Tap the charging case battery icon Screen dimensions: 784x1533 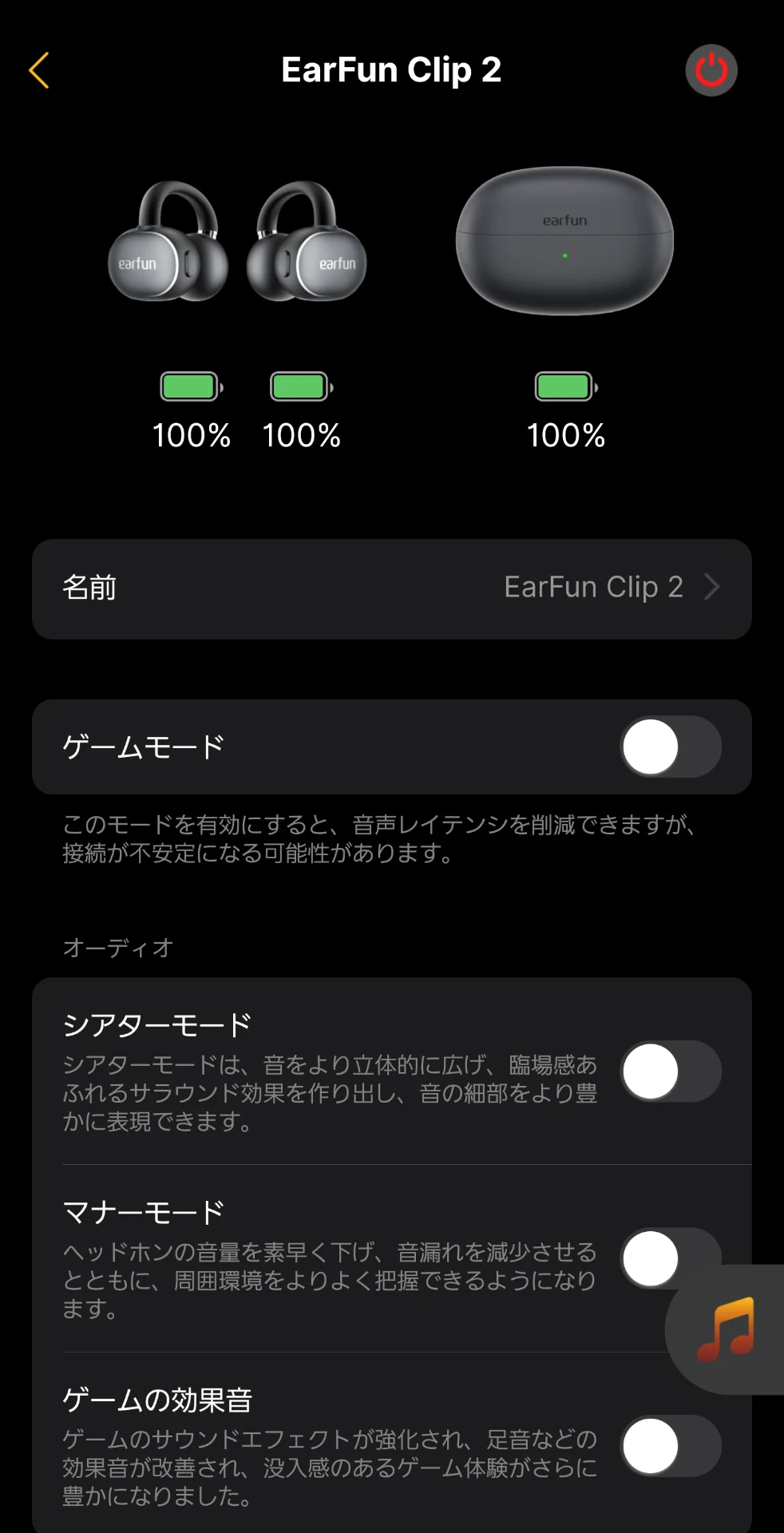click(564, 387)
